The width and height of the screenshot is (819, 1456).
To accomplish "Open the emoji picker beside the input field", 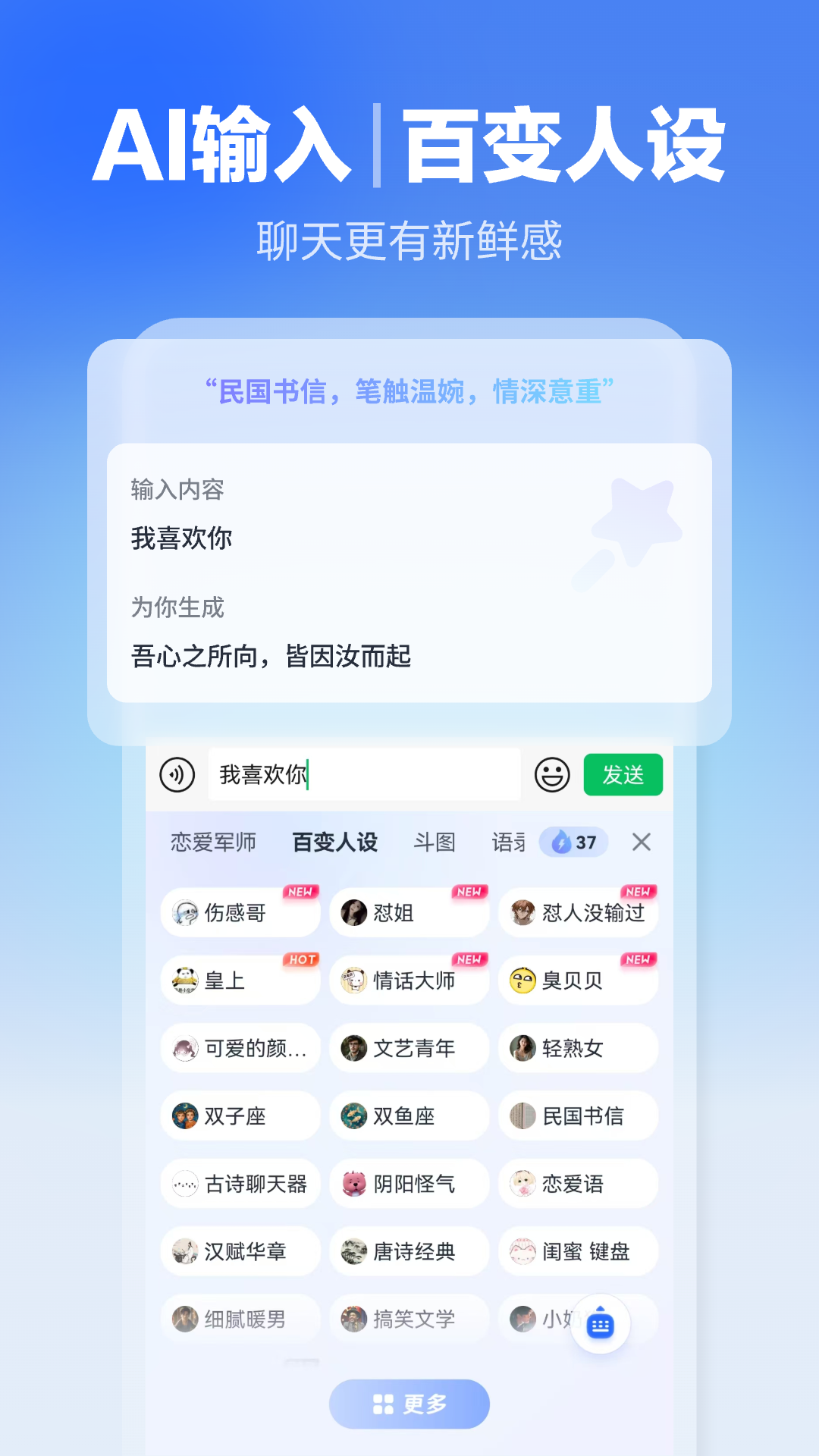I will [x=552, y=774].
